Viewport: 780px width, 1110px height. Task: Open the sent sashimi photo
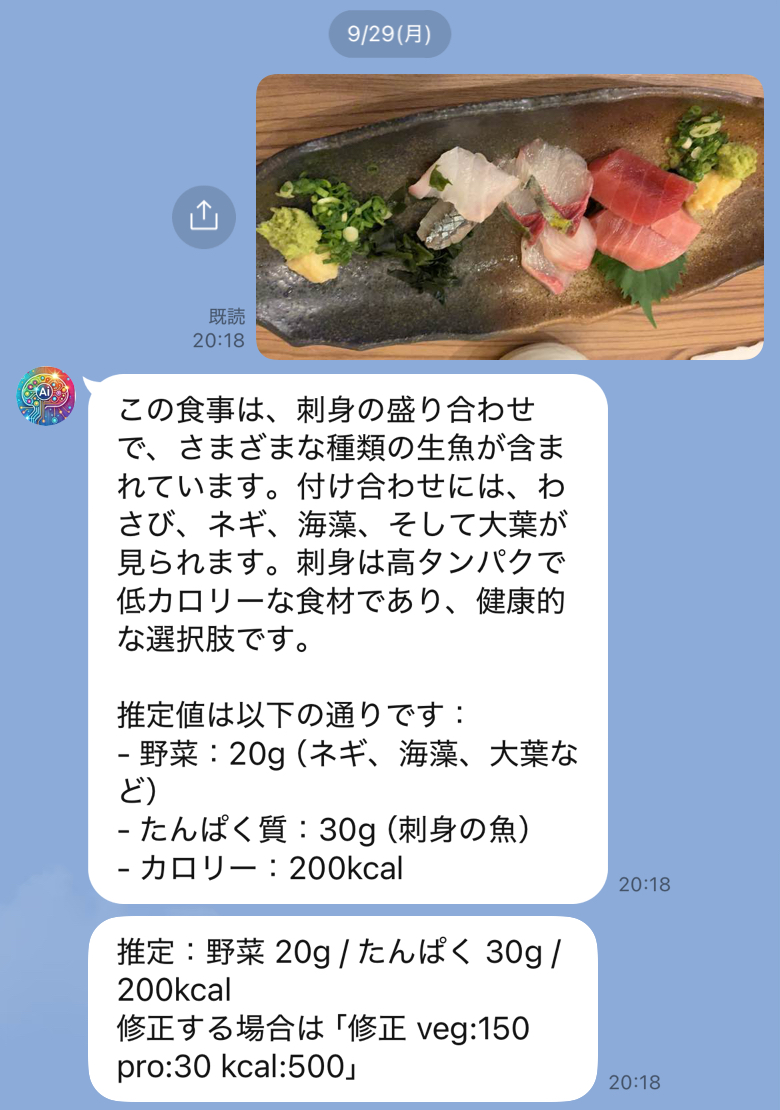pyautogui.click(x=509, y=216)
